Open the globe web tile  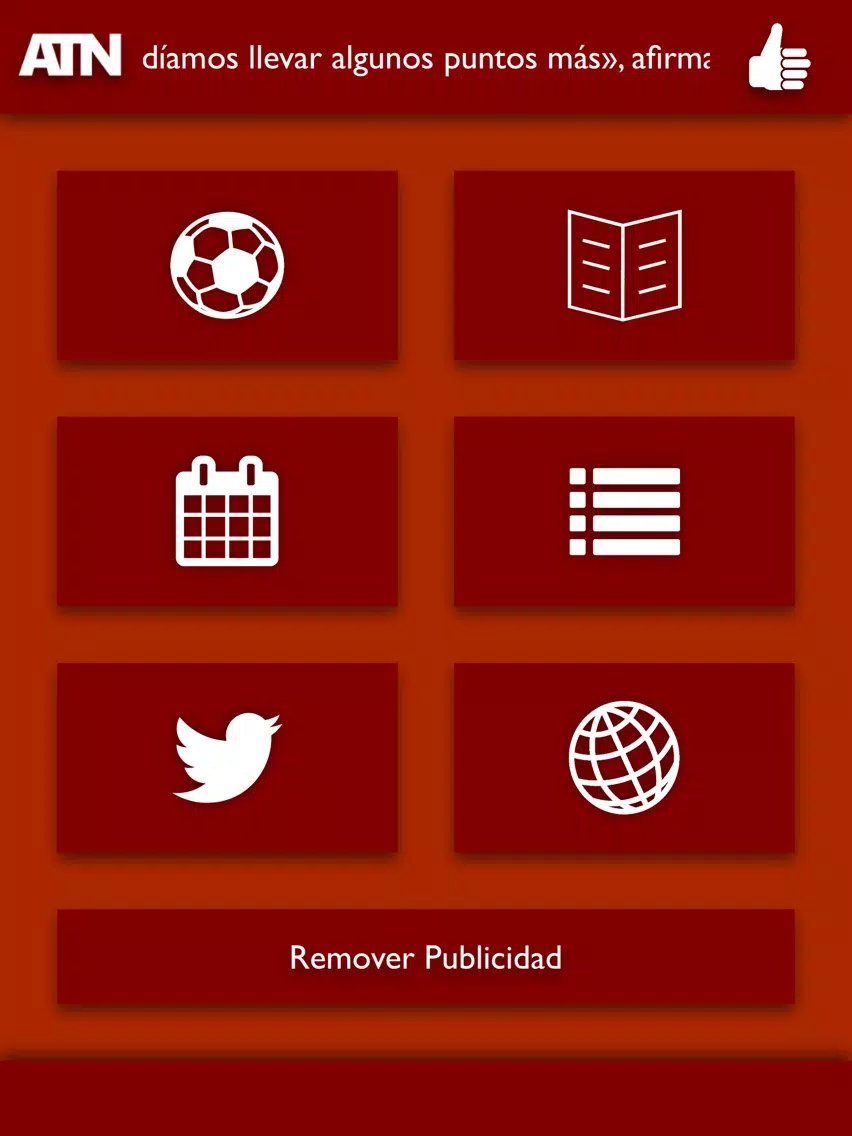[624, 757]
